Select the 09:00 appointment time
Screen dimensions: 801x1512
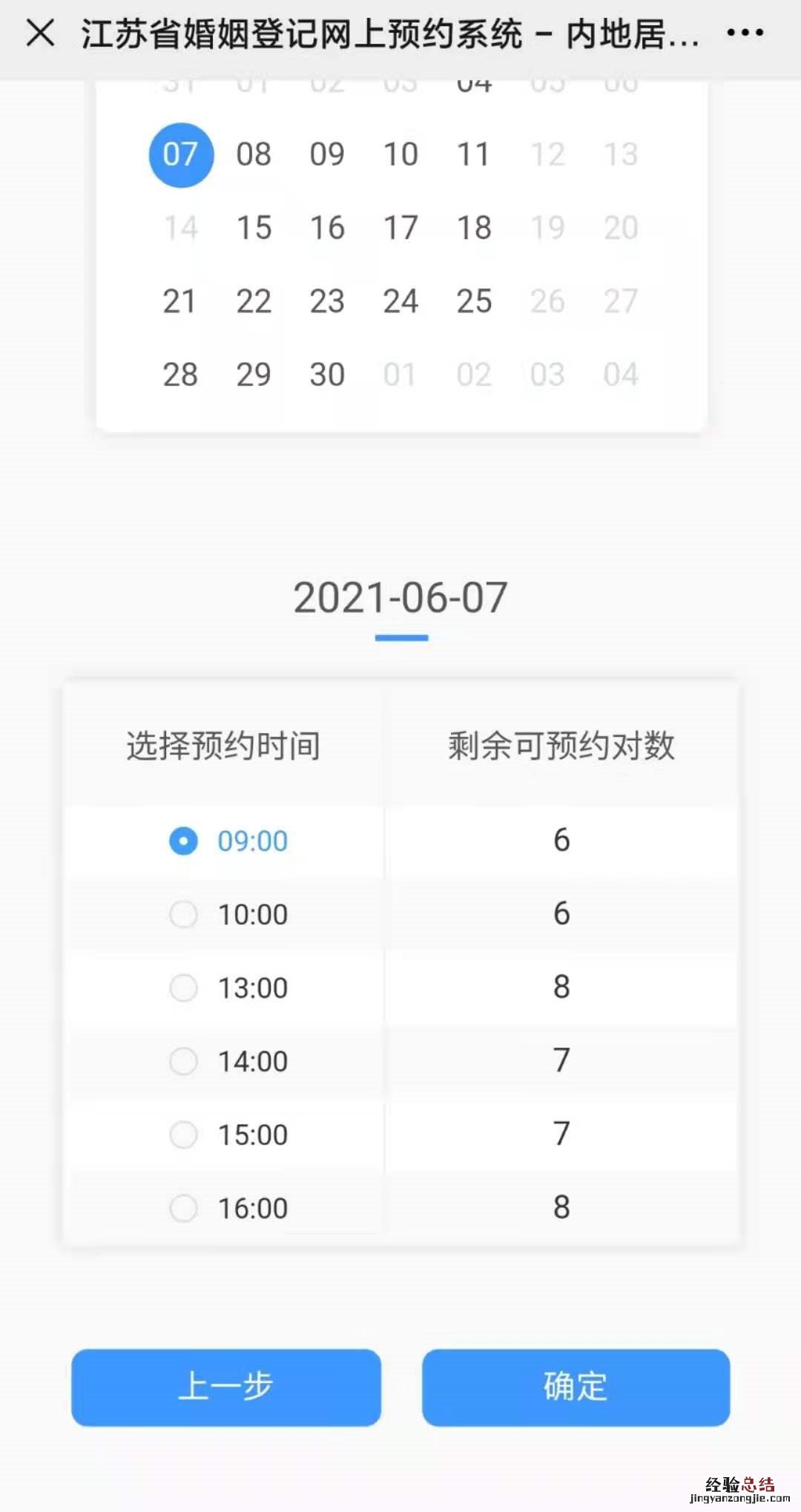point(183,841)
